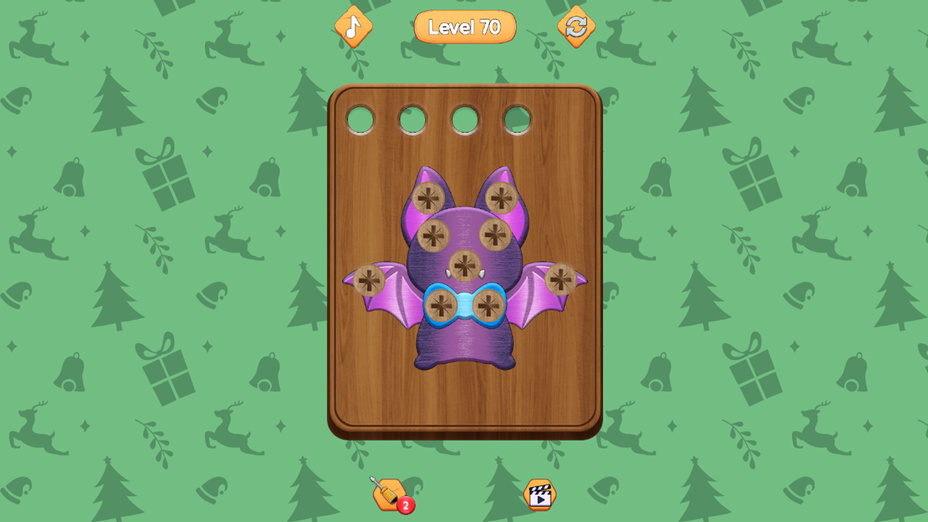Unscrew the screw on bat's right ear

point(502,198)
